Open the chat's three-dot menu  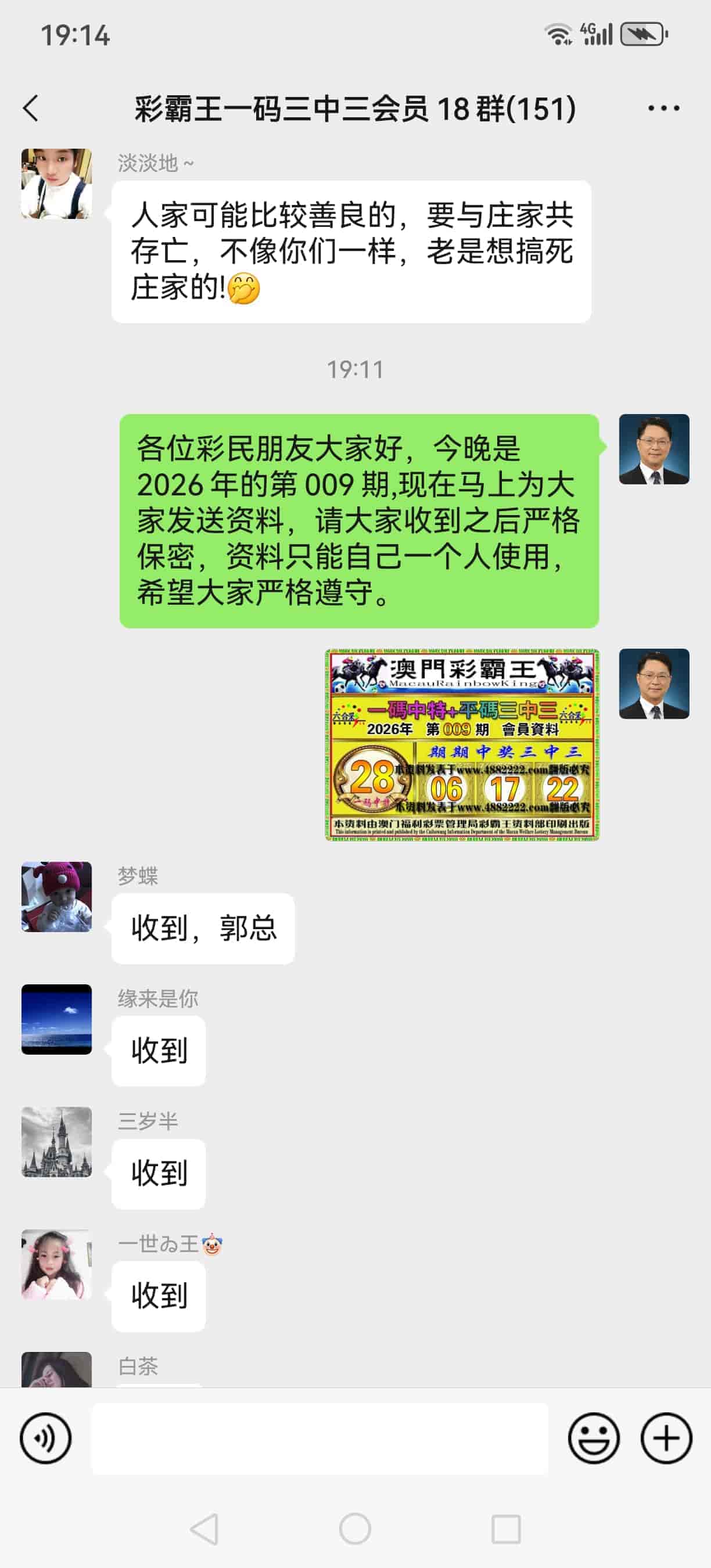tap(663, 109)
